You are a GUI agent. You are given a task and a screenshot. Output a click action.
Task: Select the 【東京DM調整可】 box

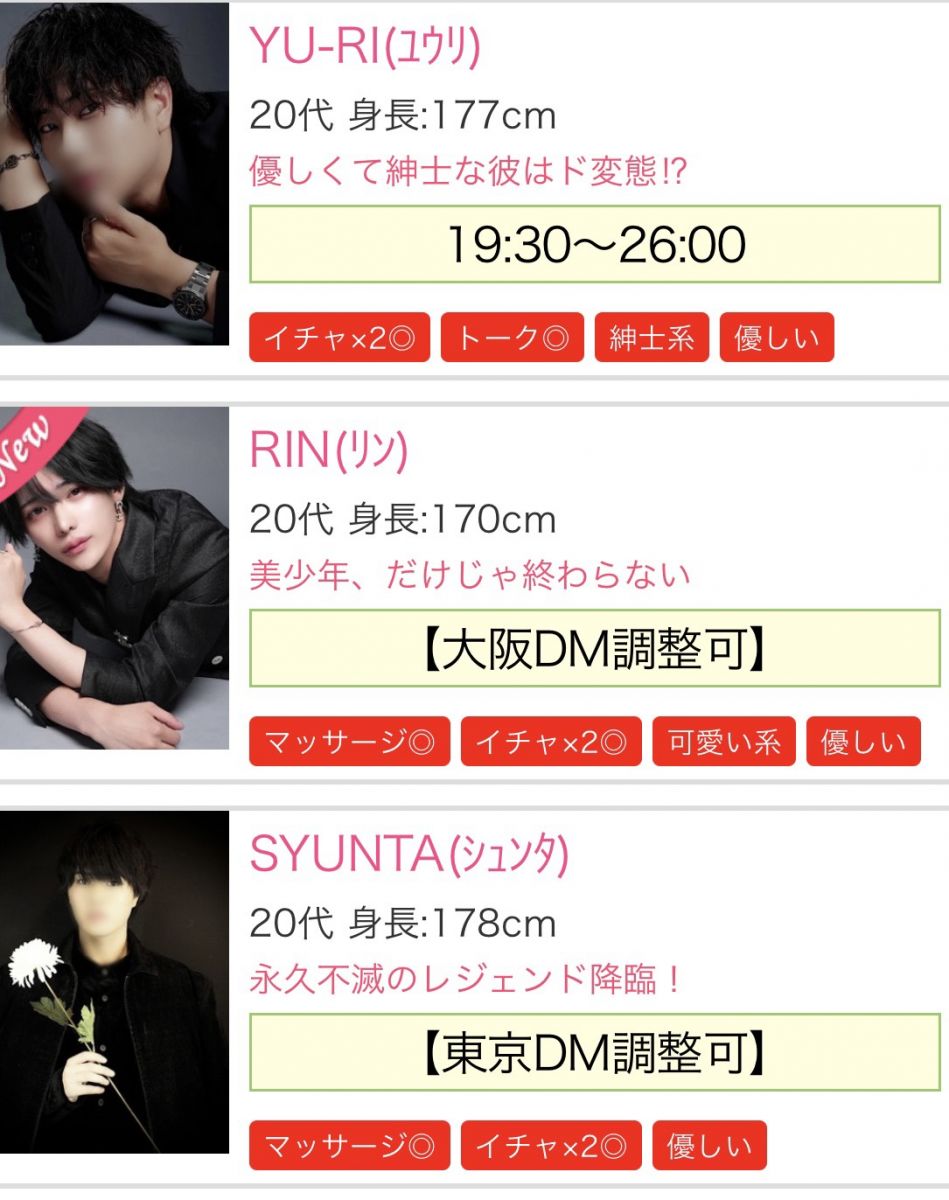(594, 1054)
